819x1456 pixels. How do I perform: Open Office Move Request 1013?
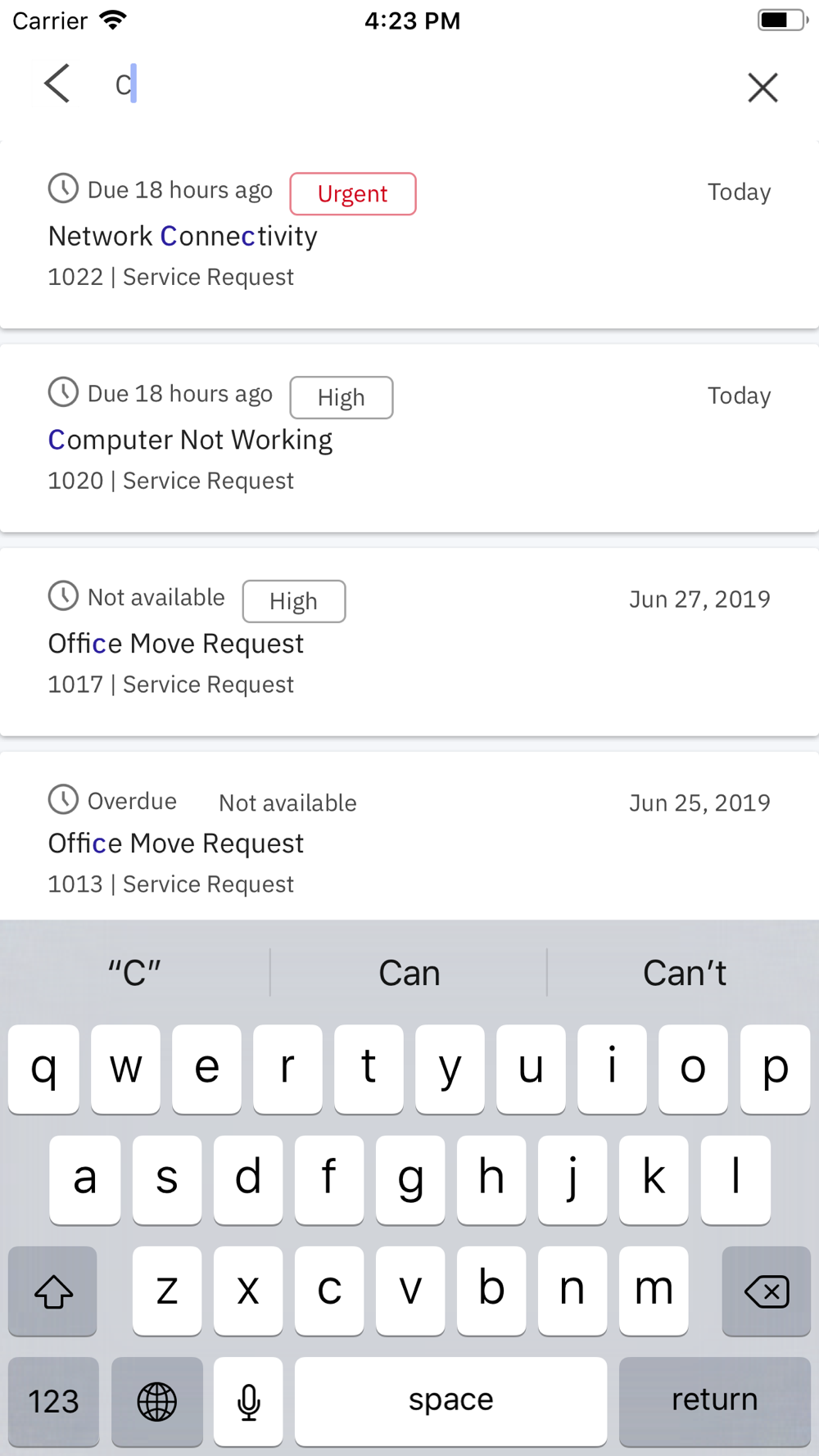pos(409,837)
